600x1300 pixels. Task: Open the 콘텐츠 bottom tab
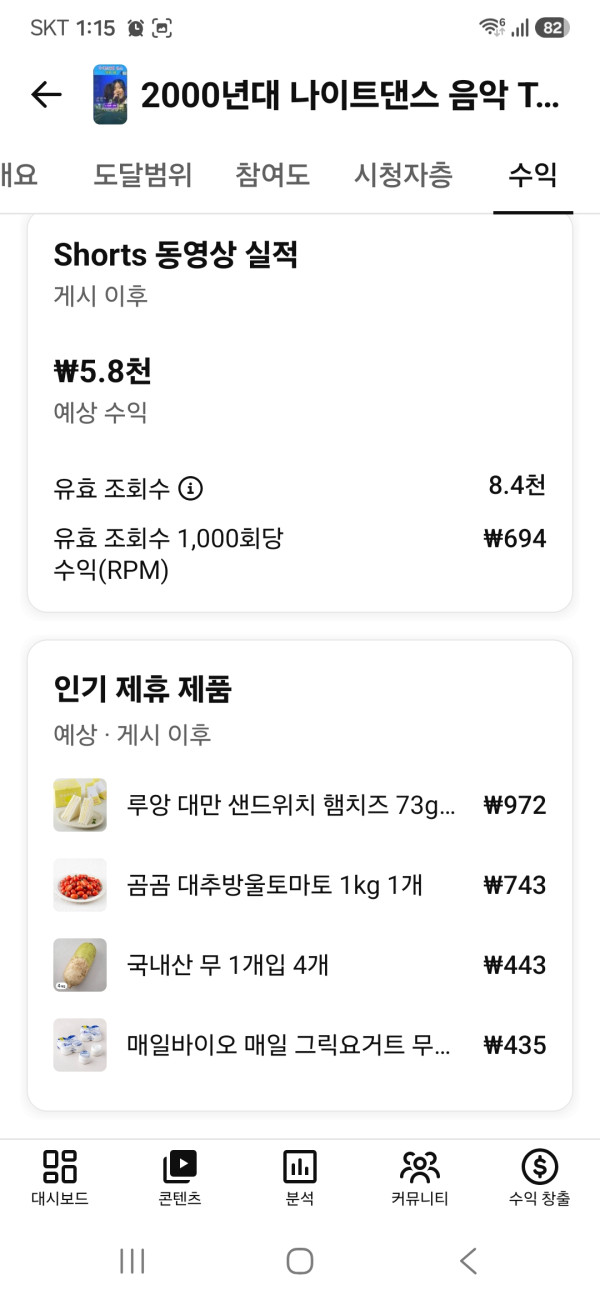[x=180, y=1178]
